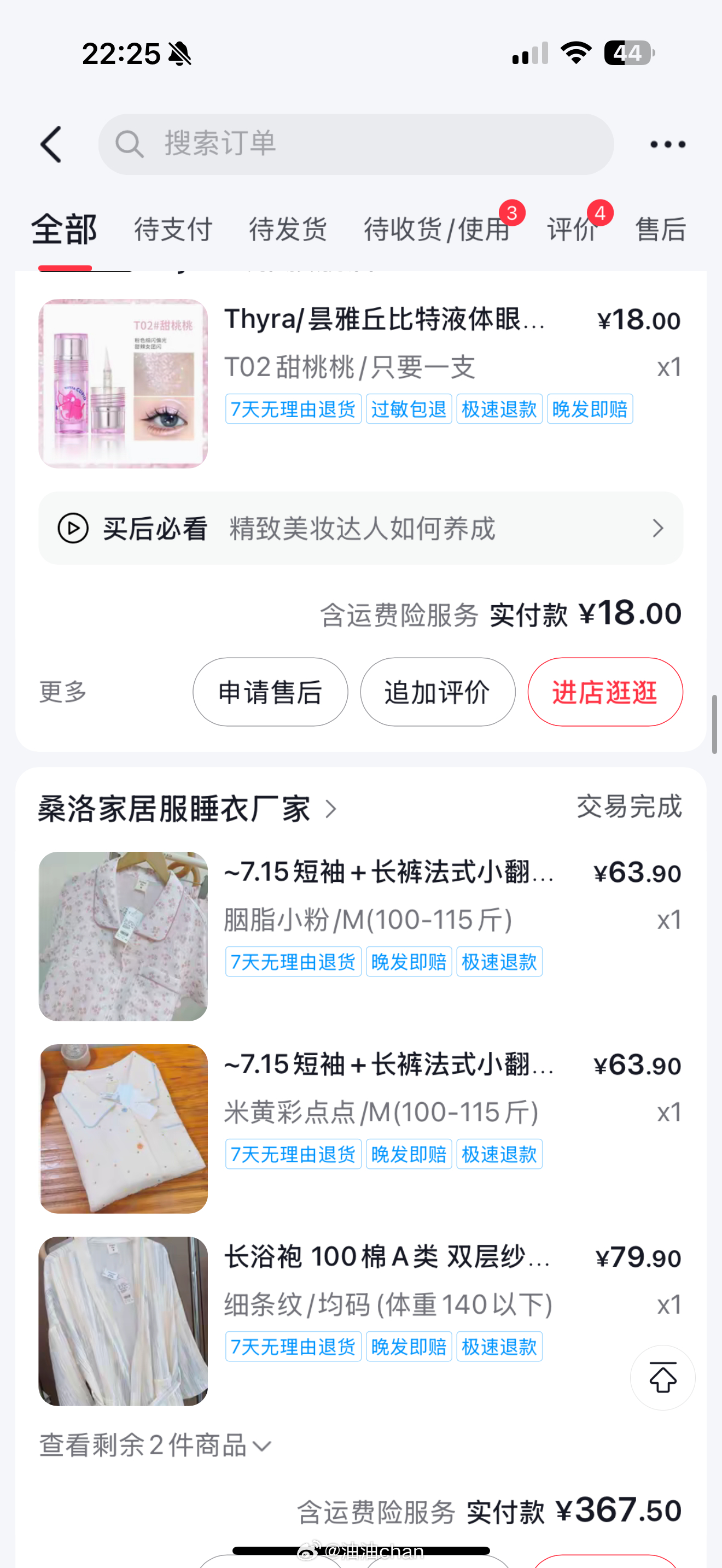Tap the red 进店逛逛 button
This screenshot has width=722, height=1568.
[605, 692]
